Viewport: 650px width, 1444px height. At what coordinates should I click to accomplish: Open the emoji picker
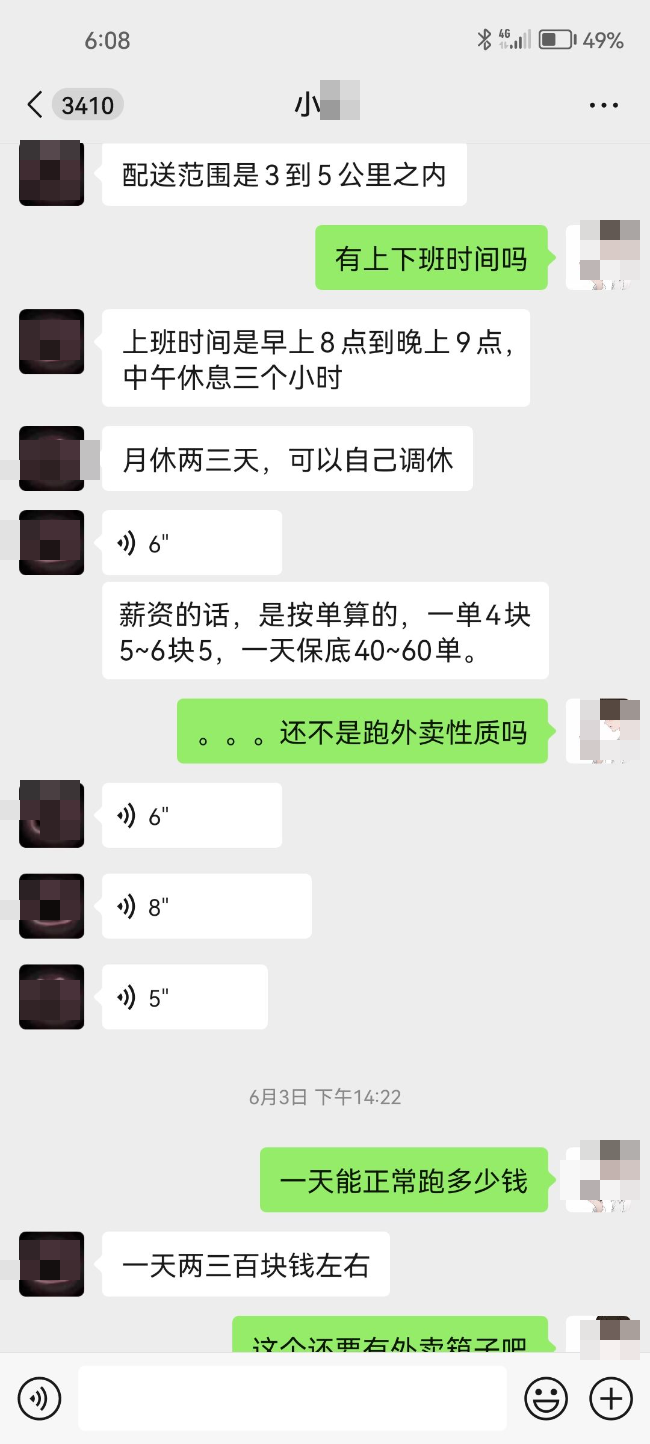(546, 1398)
